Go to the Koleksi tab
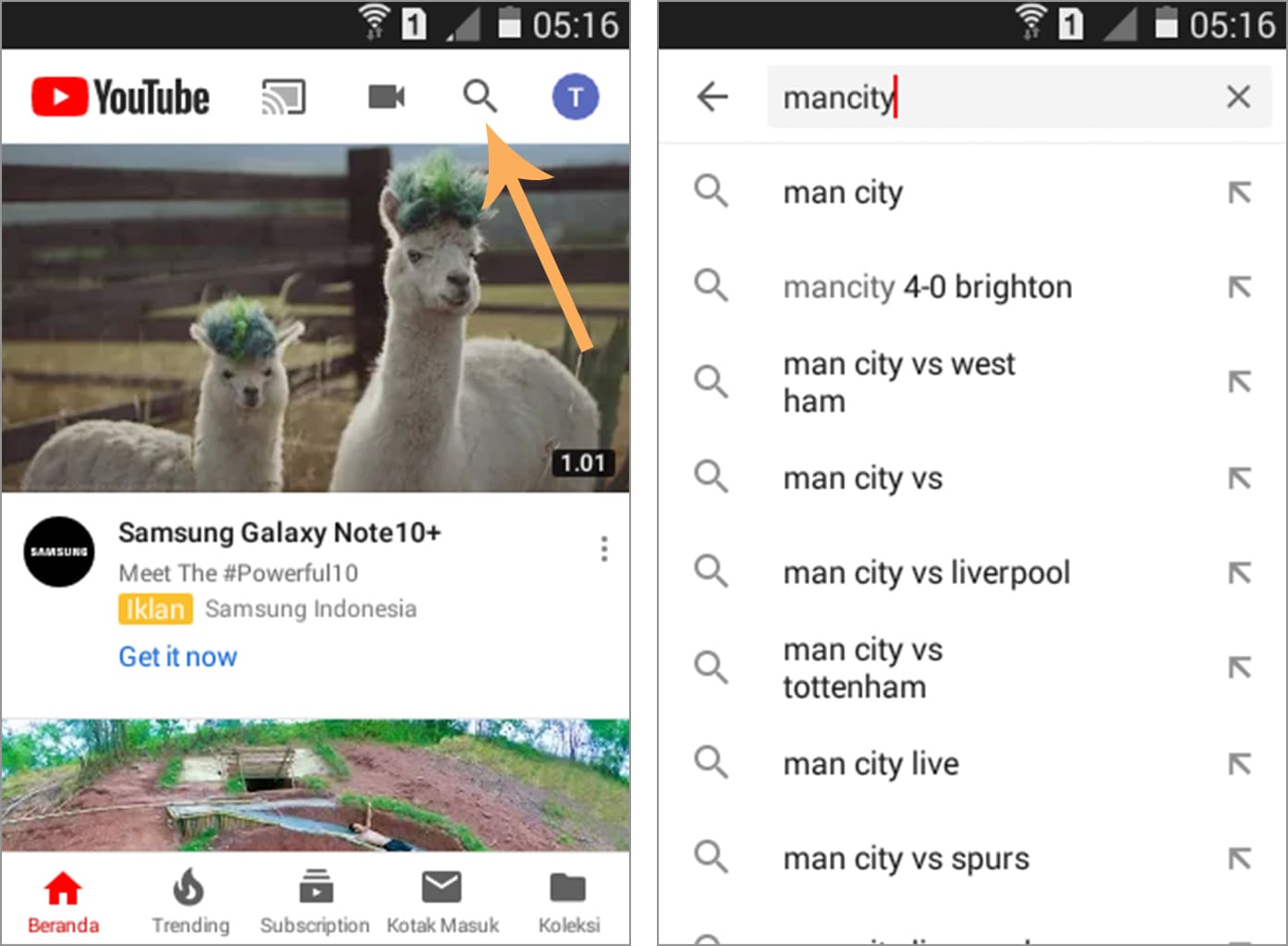Screen dimensions: 1288x946 coord(568,901)
